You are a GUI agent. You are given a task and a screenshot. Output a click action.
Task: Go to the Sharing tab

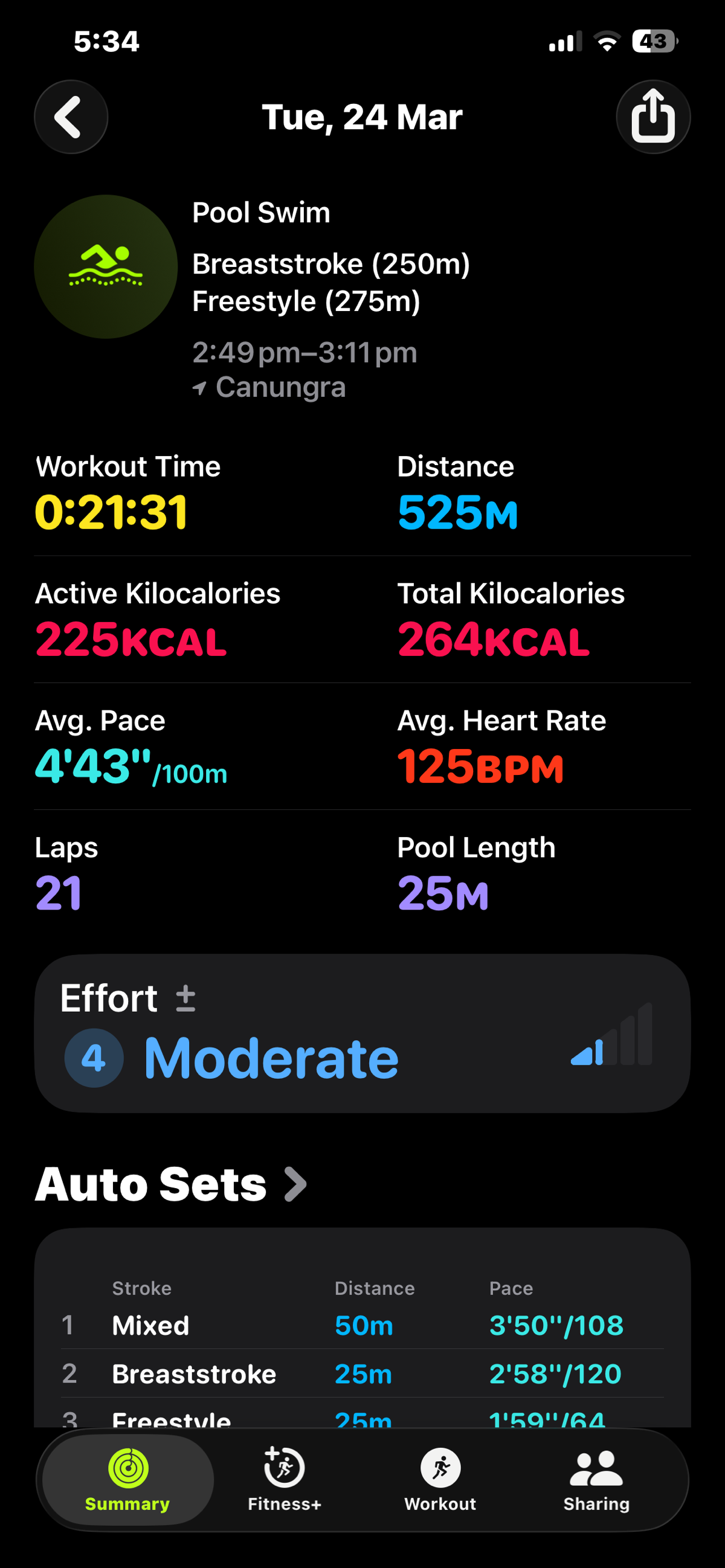[596, 1480]
